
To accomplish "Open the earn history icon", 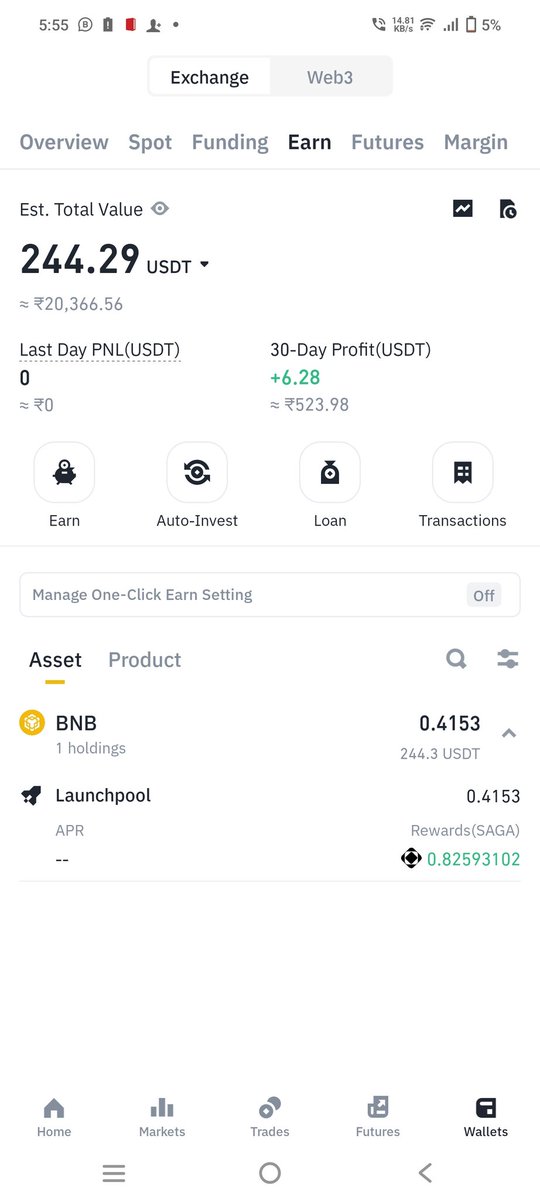I will (x=508, y=209).
